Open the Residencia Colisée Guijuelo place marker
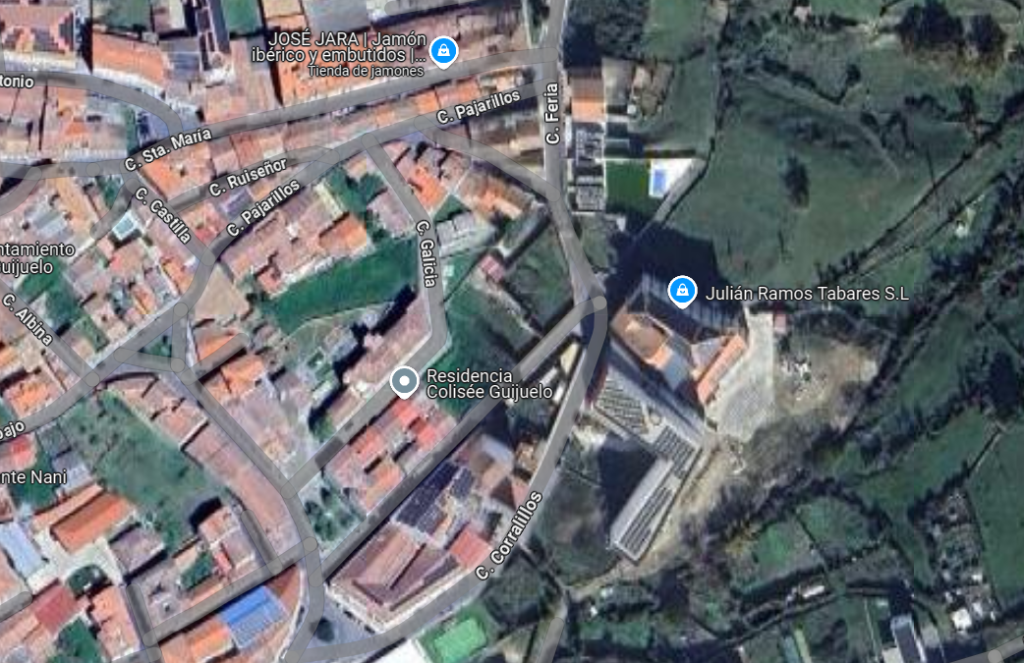 [404, 381]
